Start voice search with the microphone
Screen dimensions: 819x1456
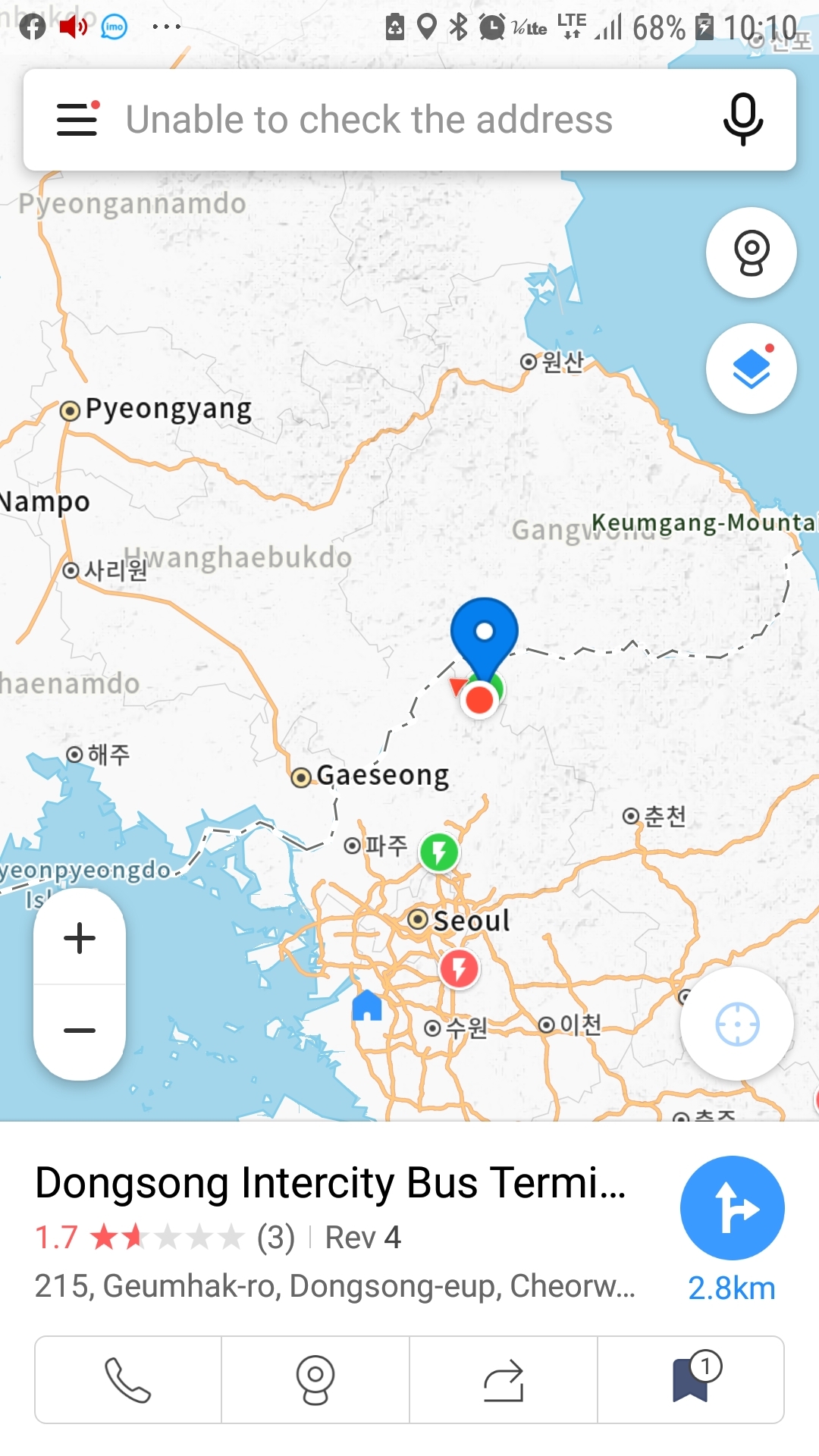[x=742, y=120]
